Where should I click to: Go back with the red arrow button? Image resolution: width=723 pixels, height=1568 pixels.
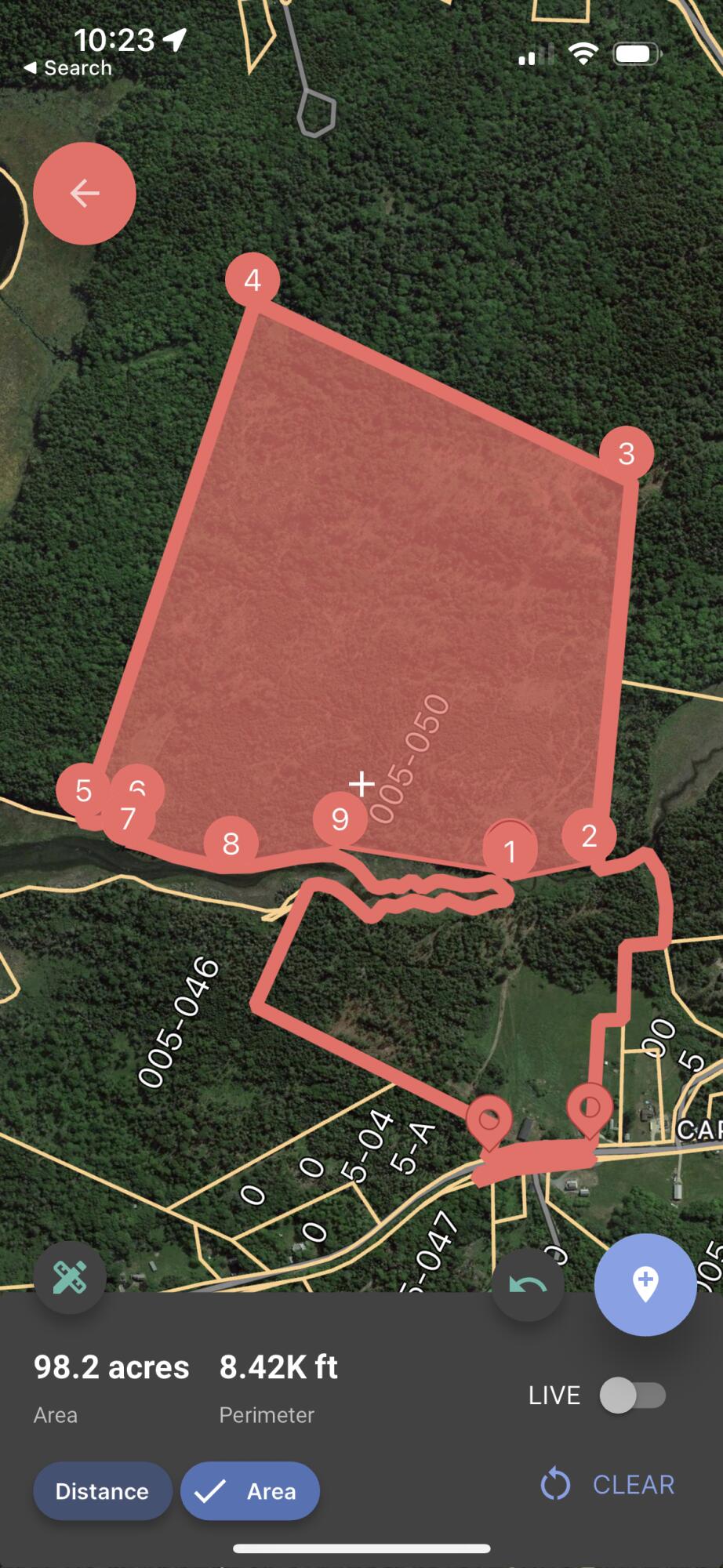(x=85, y=193)
